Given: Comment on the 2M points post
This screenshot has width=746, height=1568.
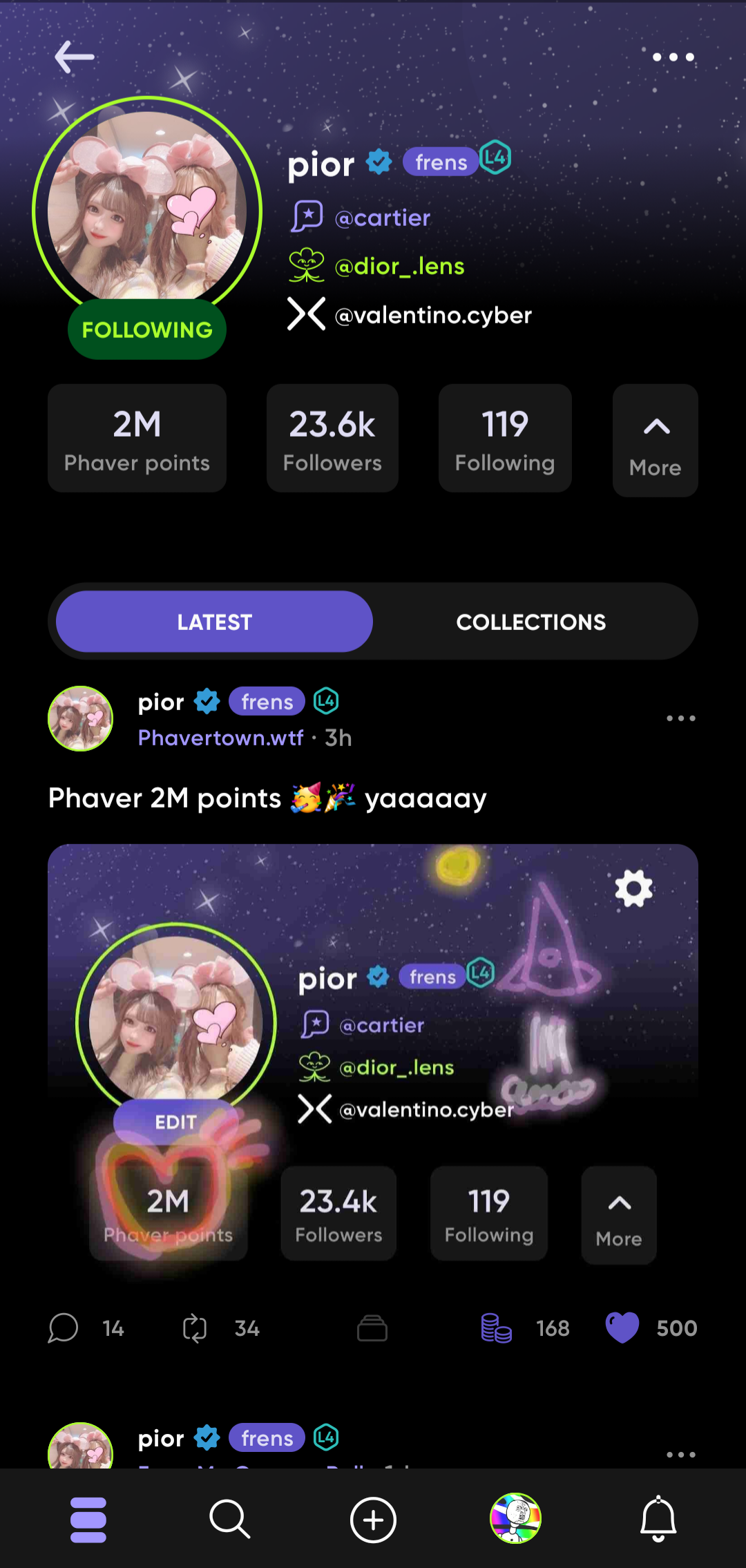Looking at the screenshot, I should pyautogui.click(x=64, y=1328).
